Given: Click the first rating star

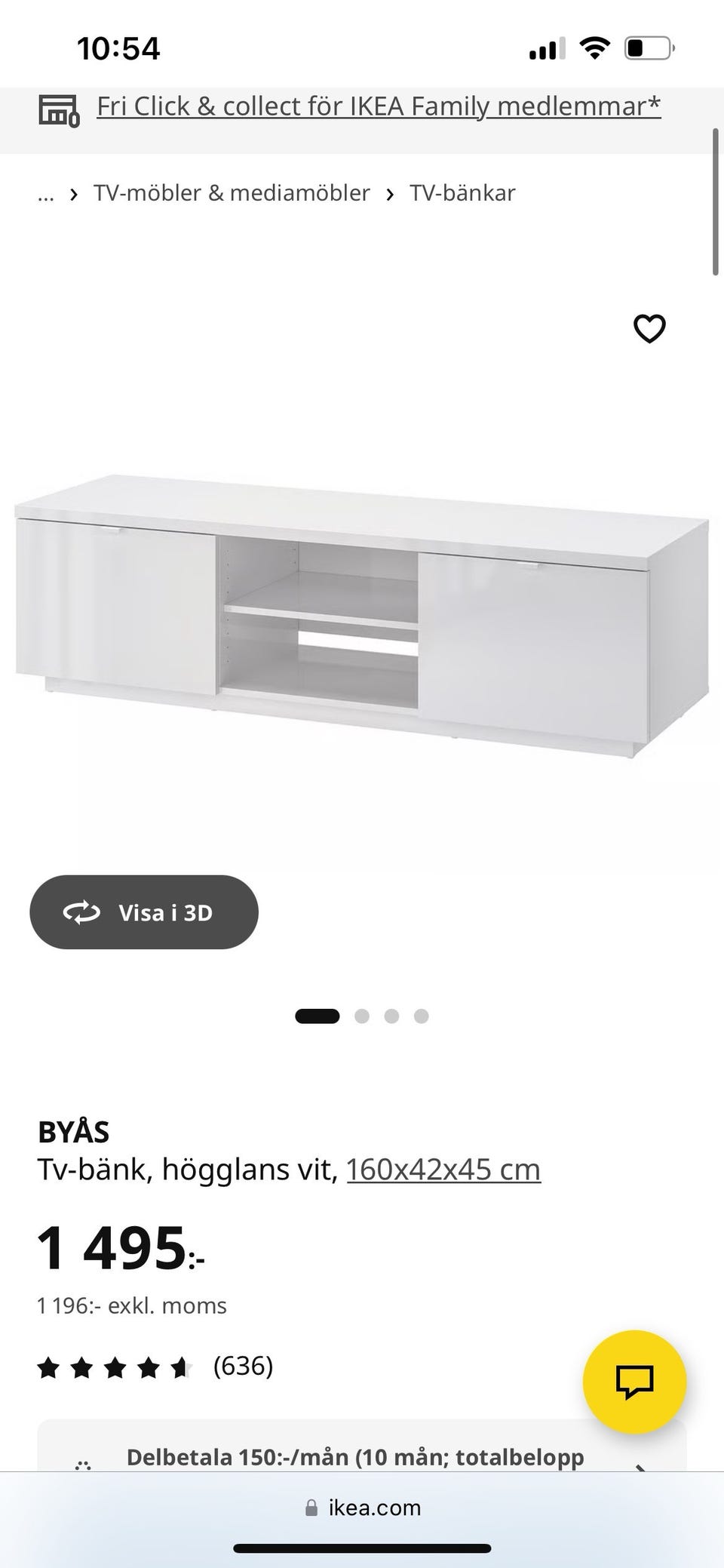Looking at the screenshot, I should [x=48, y=1366].
